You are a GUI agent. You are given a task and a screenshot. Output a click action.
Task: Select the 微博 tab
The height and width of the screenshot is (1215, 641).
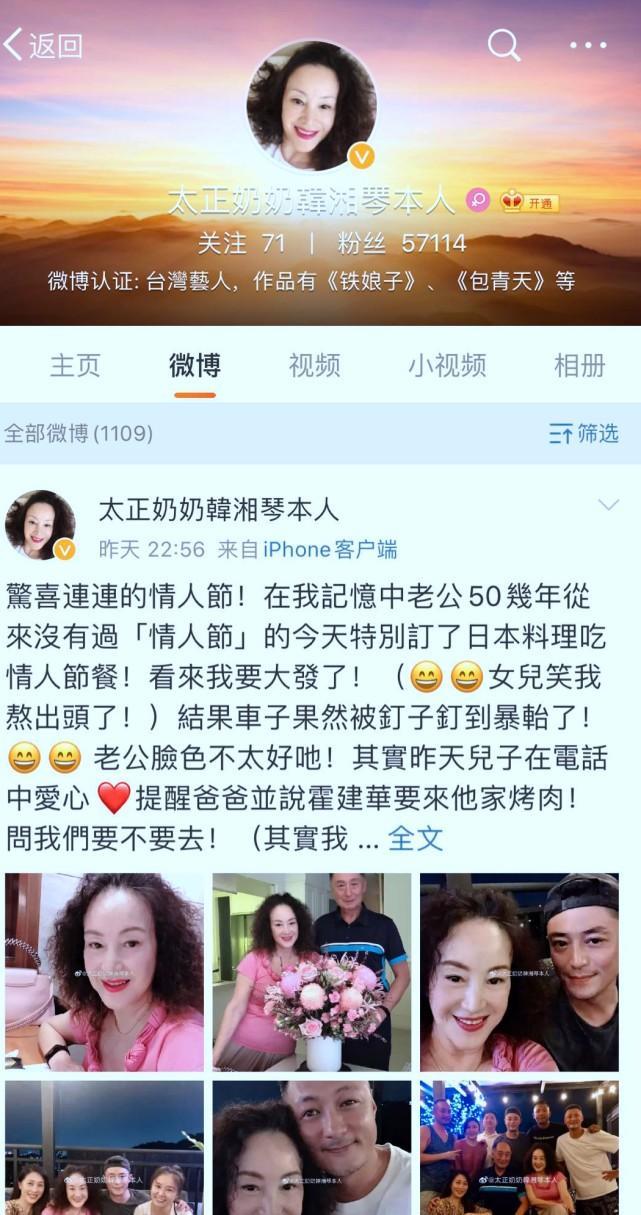195,365
